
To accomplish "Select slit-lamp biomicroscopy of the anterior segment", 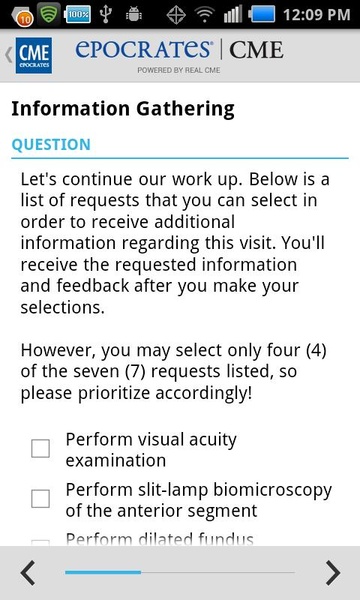I will coord(41,499).
